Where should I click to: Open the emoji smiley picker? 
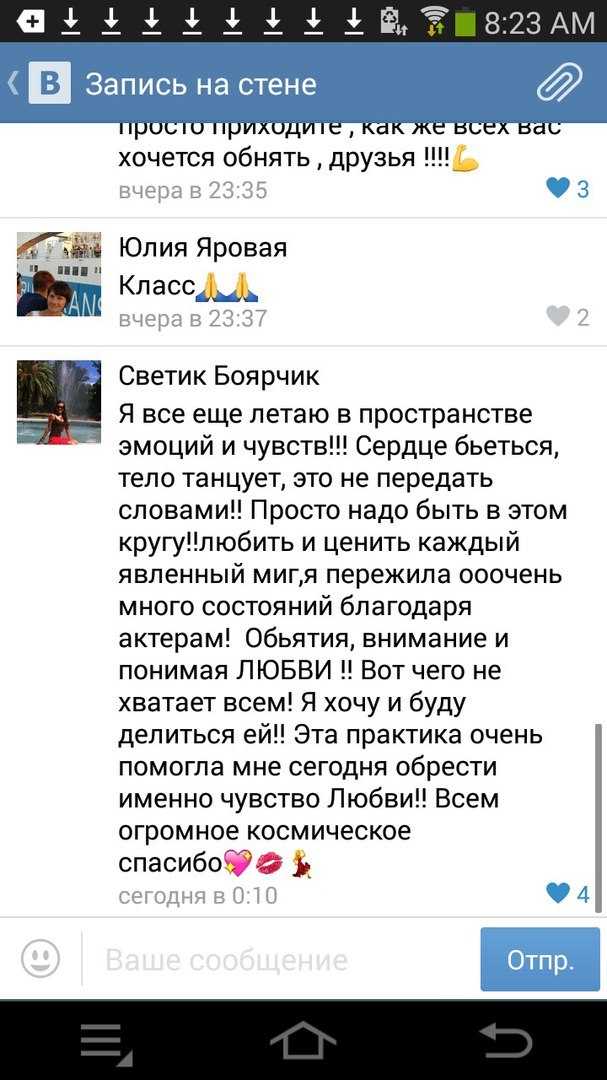[41, 958]
